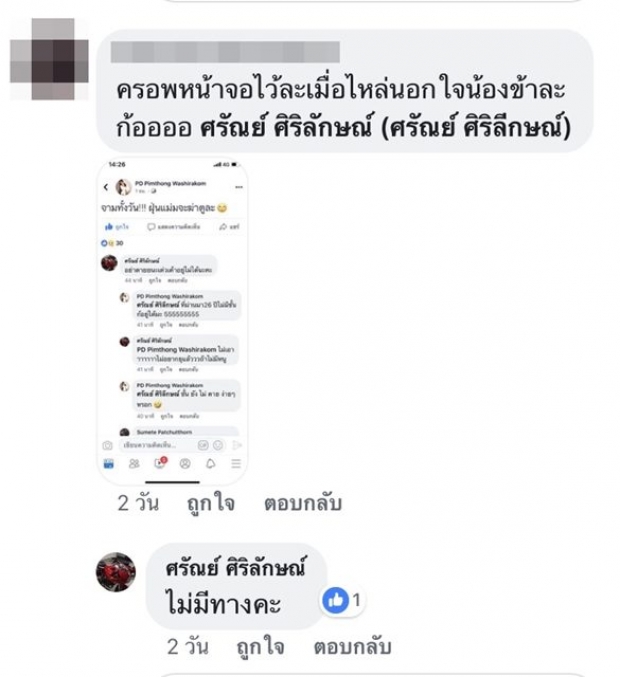Open ศรัณย์ ศิริลักษณ์'s profile from the reply
The image size is (620, 677).
coord(233,569)
